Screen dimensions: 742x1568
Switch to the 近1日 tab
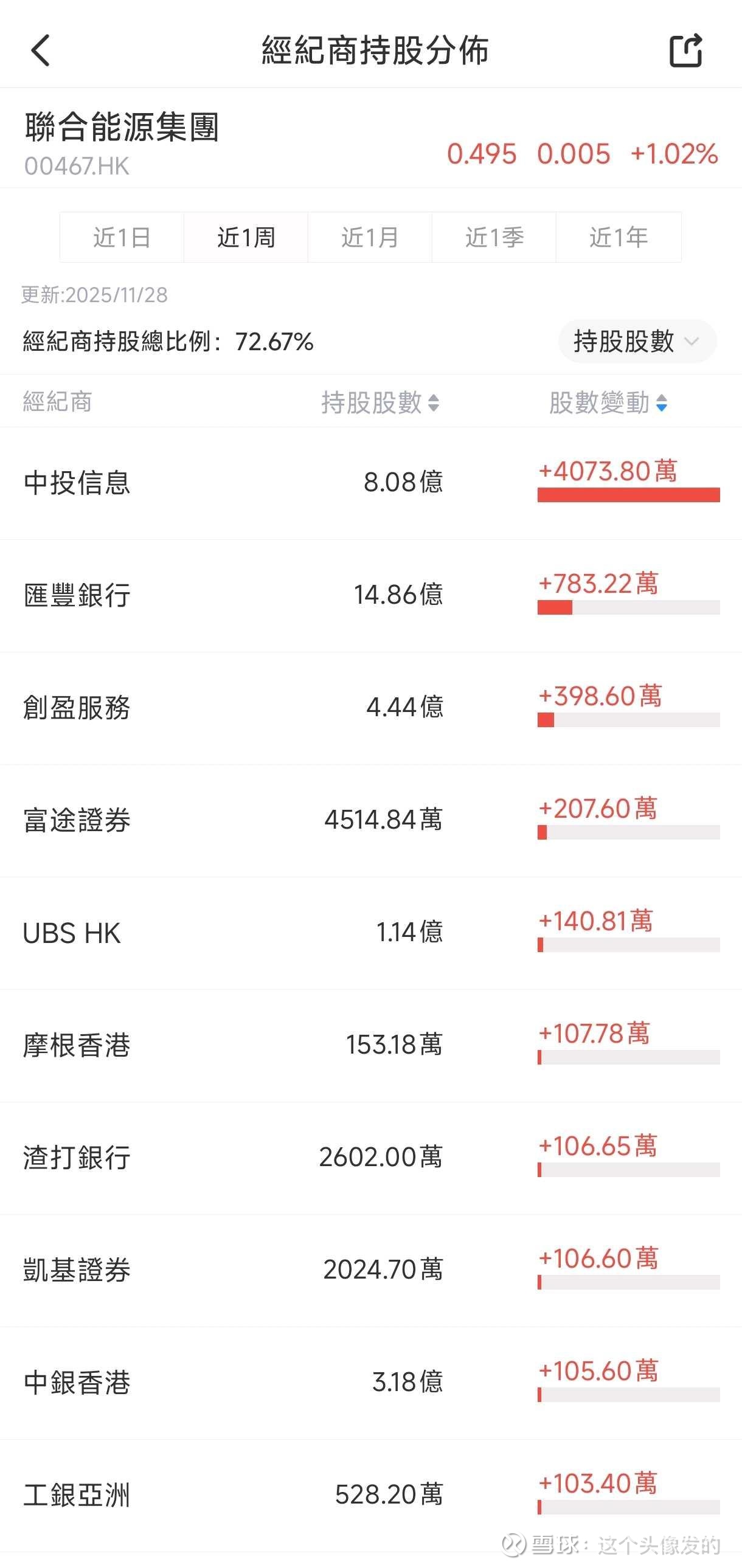(122, 237)
